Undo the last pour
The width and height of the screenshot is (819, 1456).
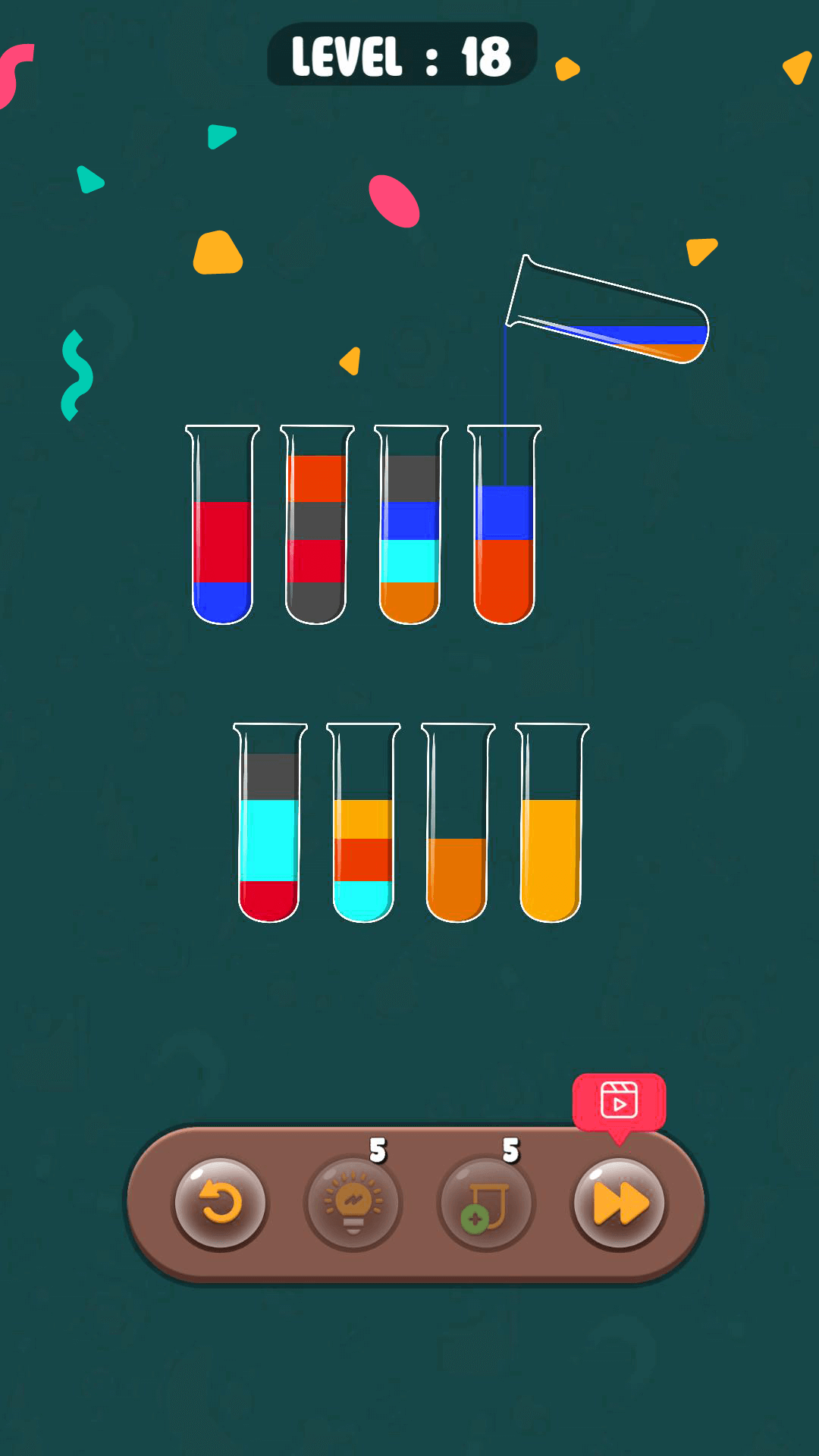(220, 1203)
